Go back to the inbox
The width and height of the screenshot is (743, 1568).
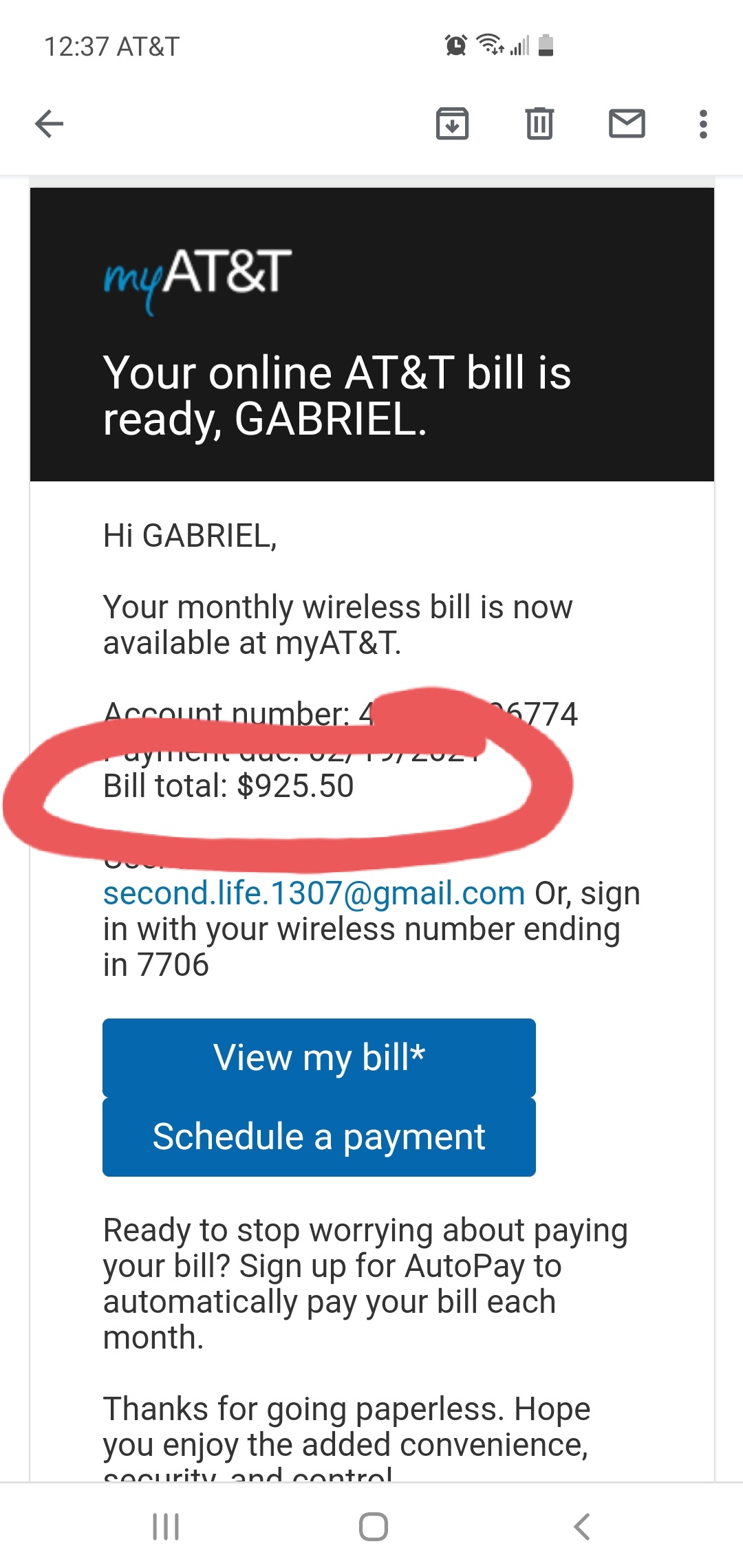[x=49, y=124]
